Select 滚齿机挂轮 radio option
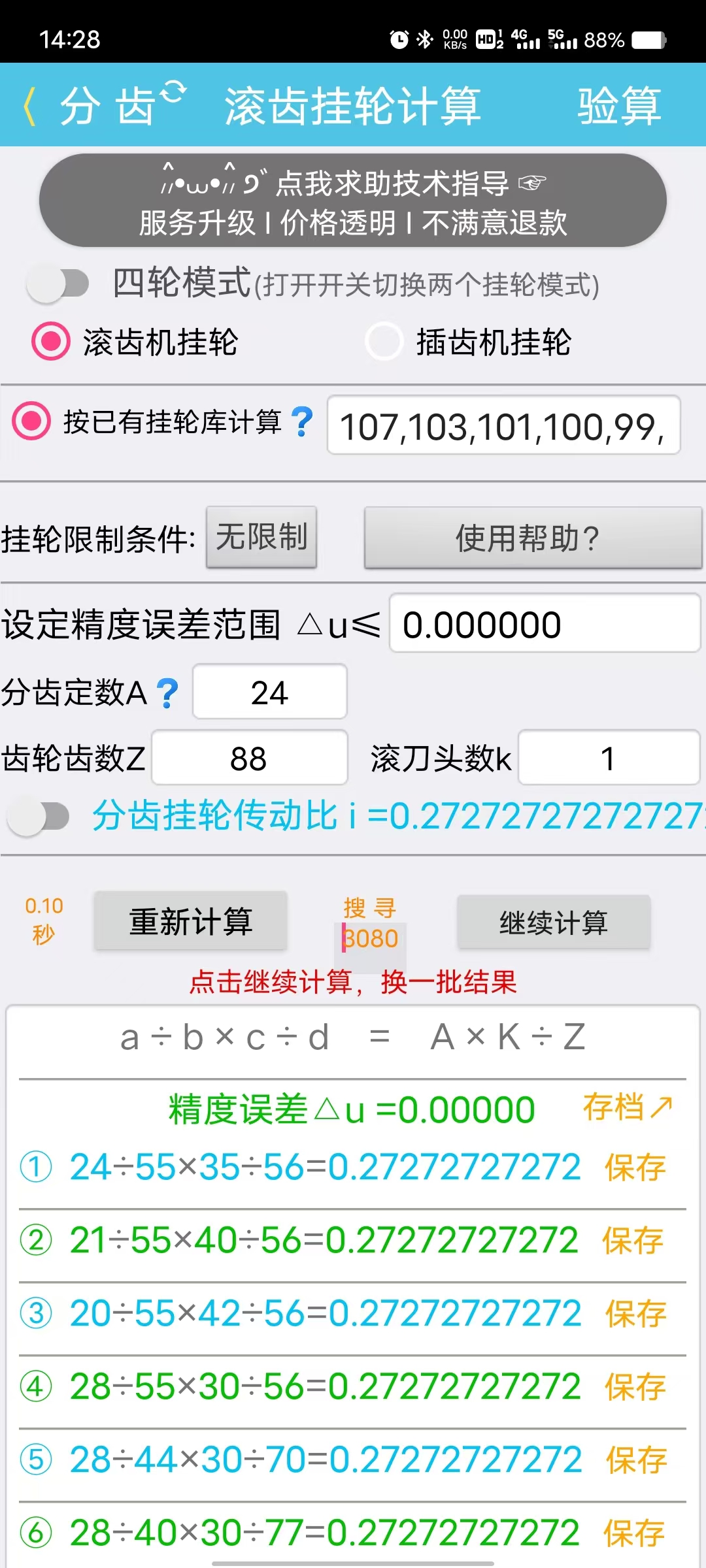This screenshot has width=706, height=1568. [51, 342]
